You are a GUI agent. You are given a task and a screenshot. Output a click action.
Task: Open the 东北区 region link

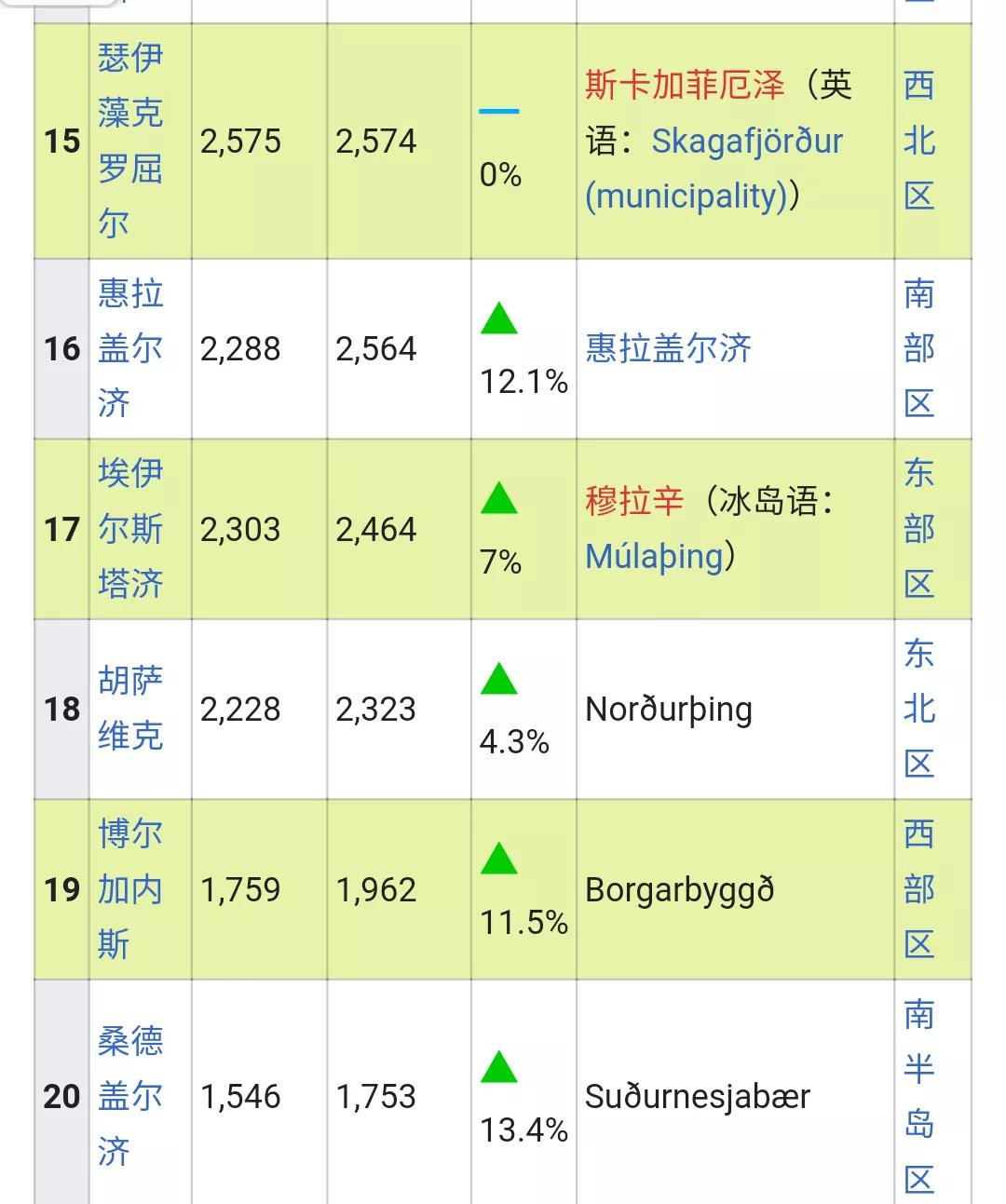918,709
